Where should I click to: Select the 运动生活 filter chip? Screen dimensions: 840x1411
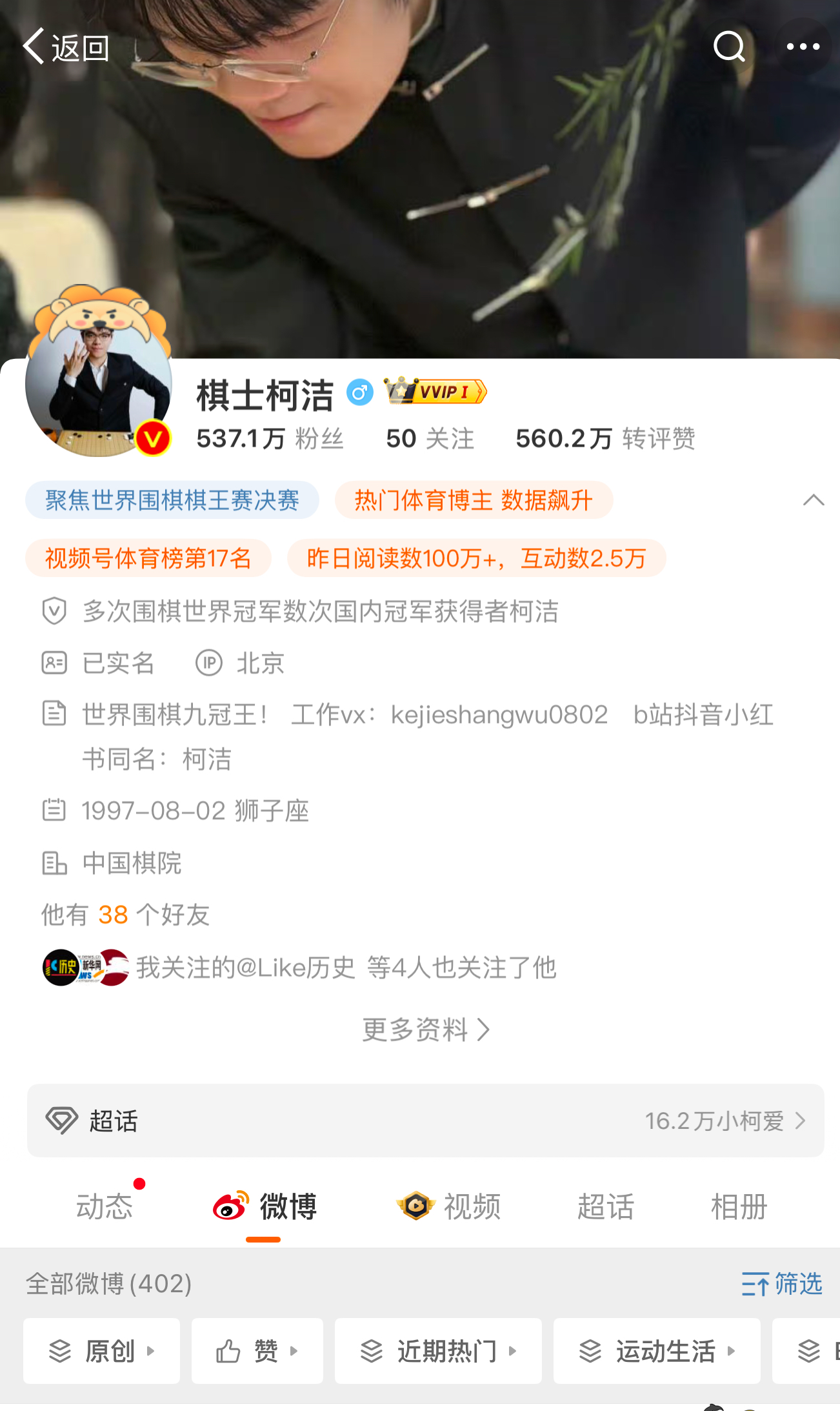click(x=657, y=1351)
